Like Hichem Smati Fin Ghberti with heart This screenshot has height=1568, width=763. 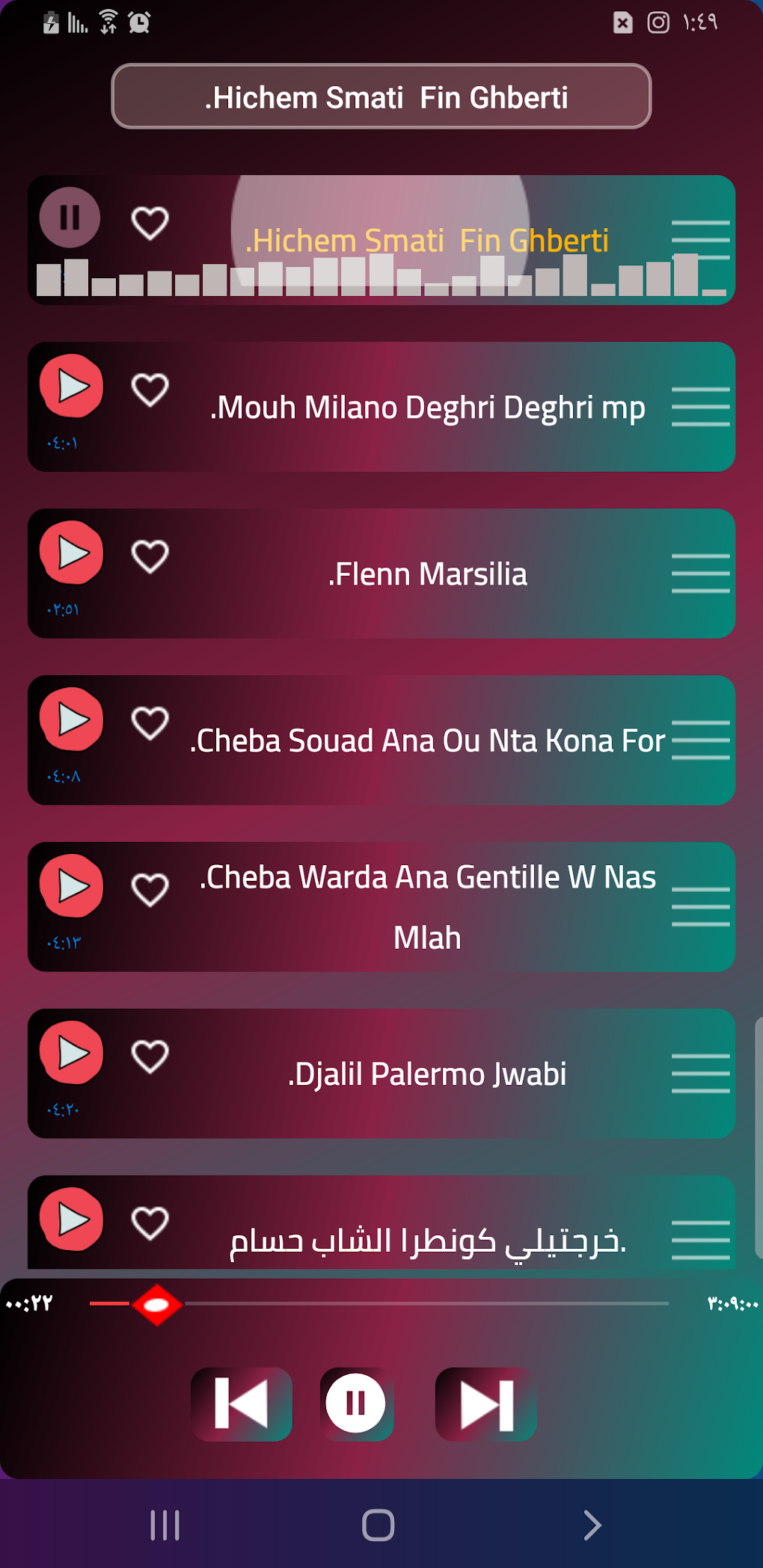[150, 223]
